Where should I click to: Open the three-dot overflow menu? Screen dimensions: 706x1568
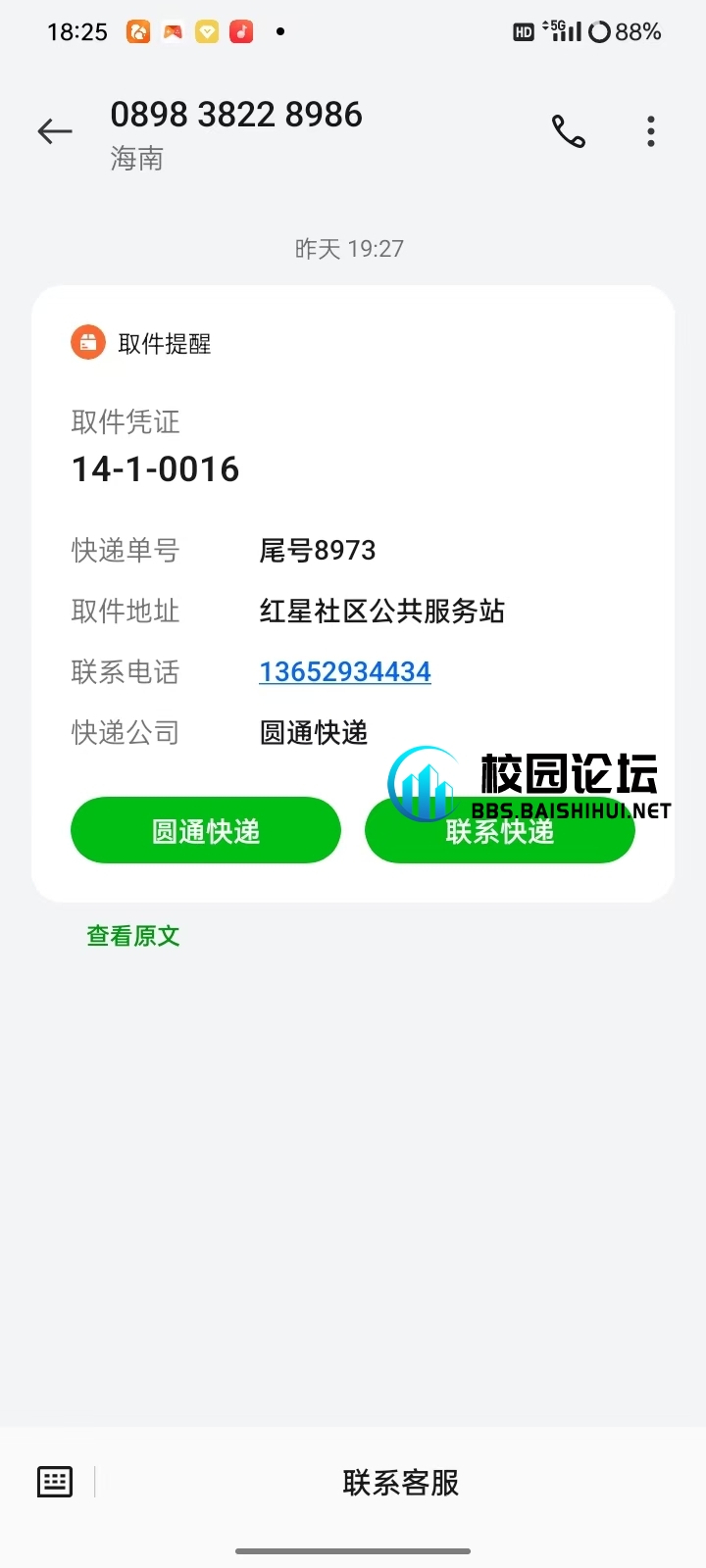pyautogui.click(x=650, y=130)
